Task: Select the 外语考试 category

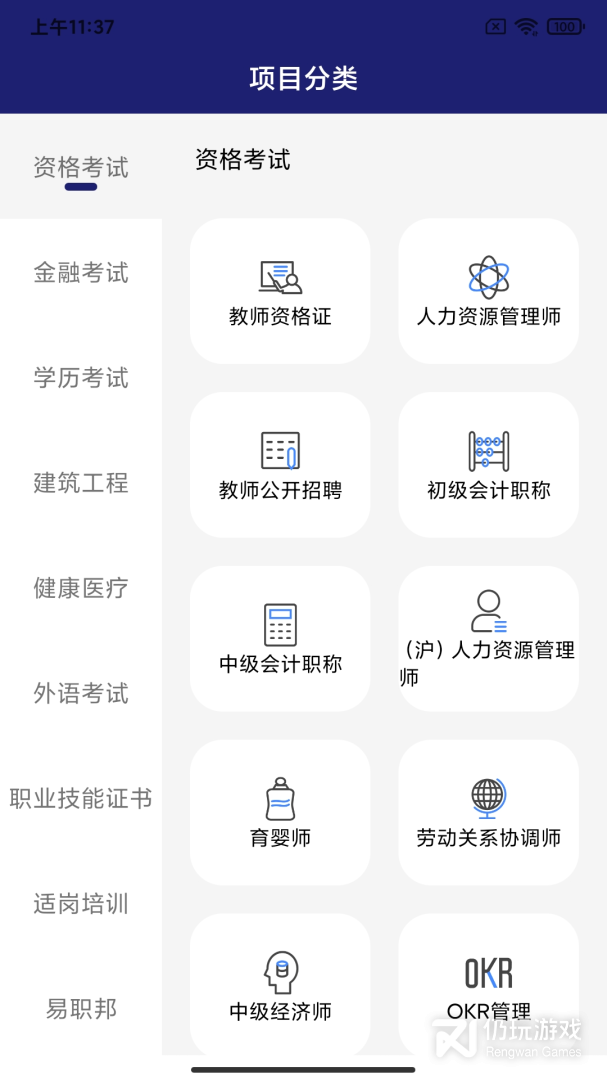Action: (x=81, y=693)
